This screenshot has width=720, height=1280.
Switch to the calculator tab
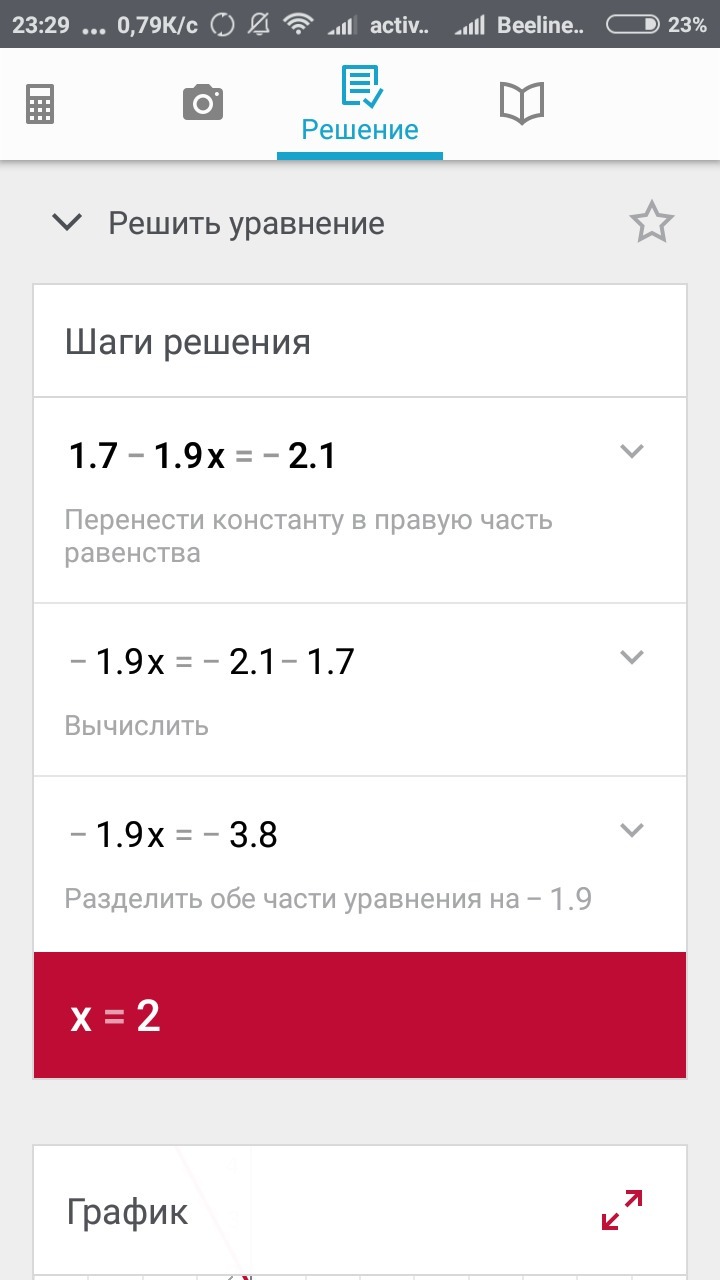40,103
